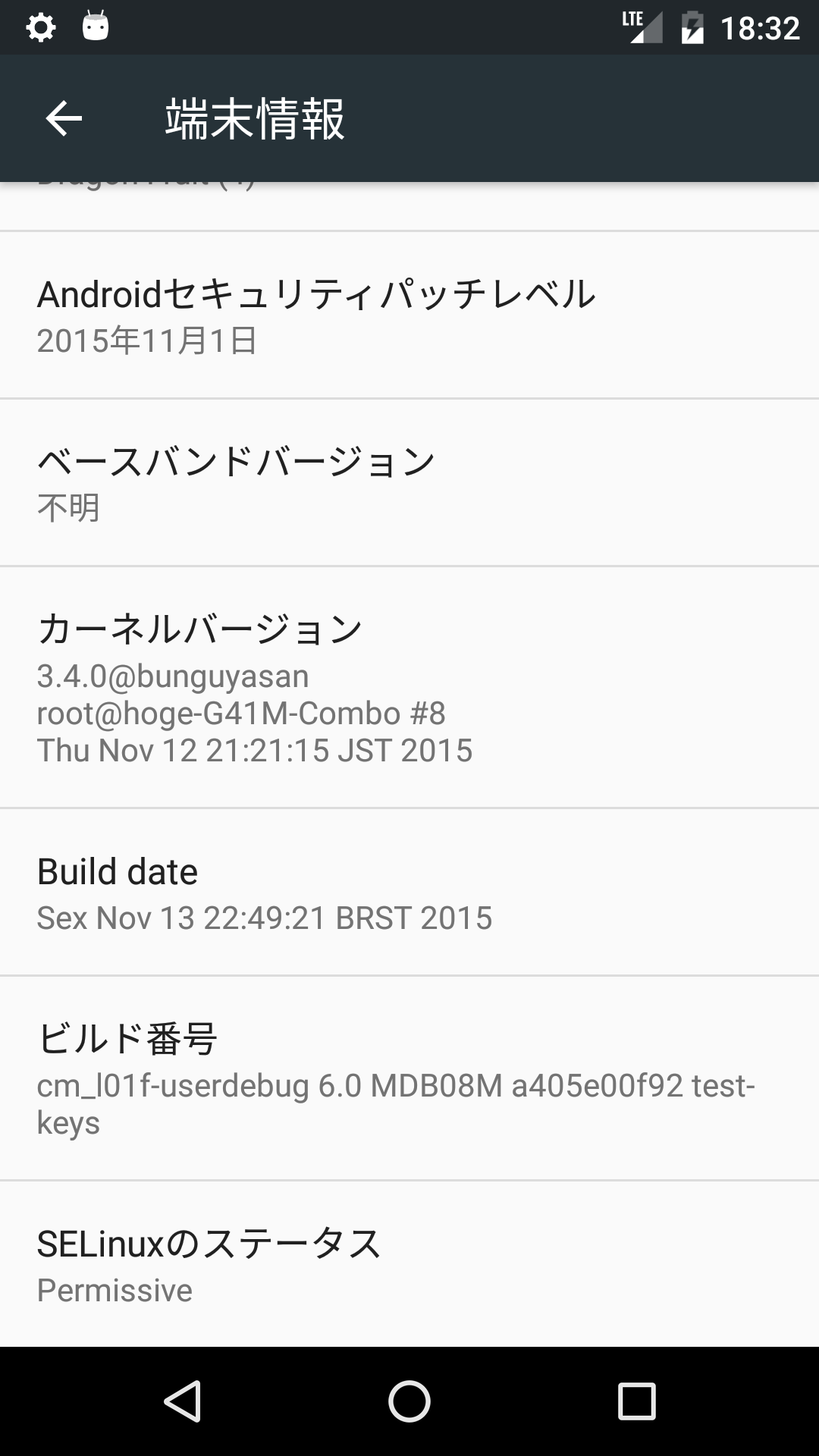
Task: Tap the Build date row
Action: (409, 893)
